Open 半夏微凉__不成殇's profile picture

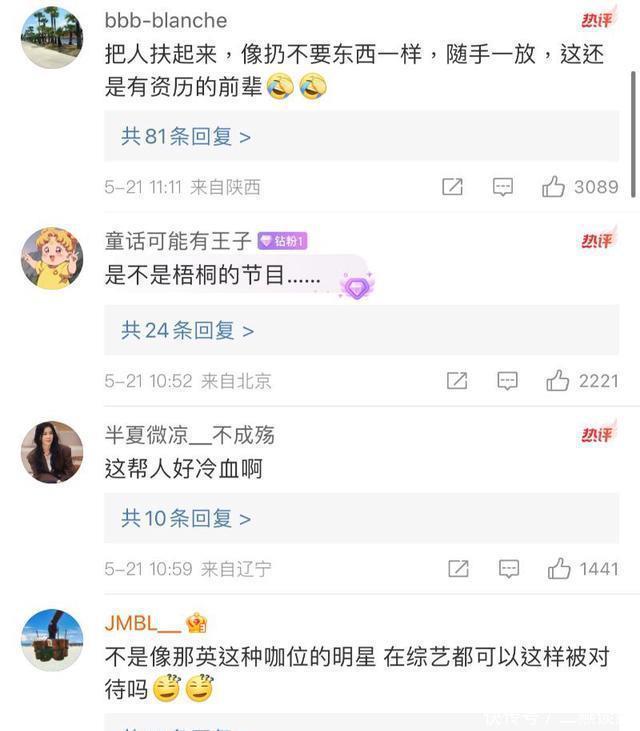click(x=52, y=452)
